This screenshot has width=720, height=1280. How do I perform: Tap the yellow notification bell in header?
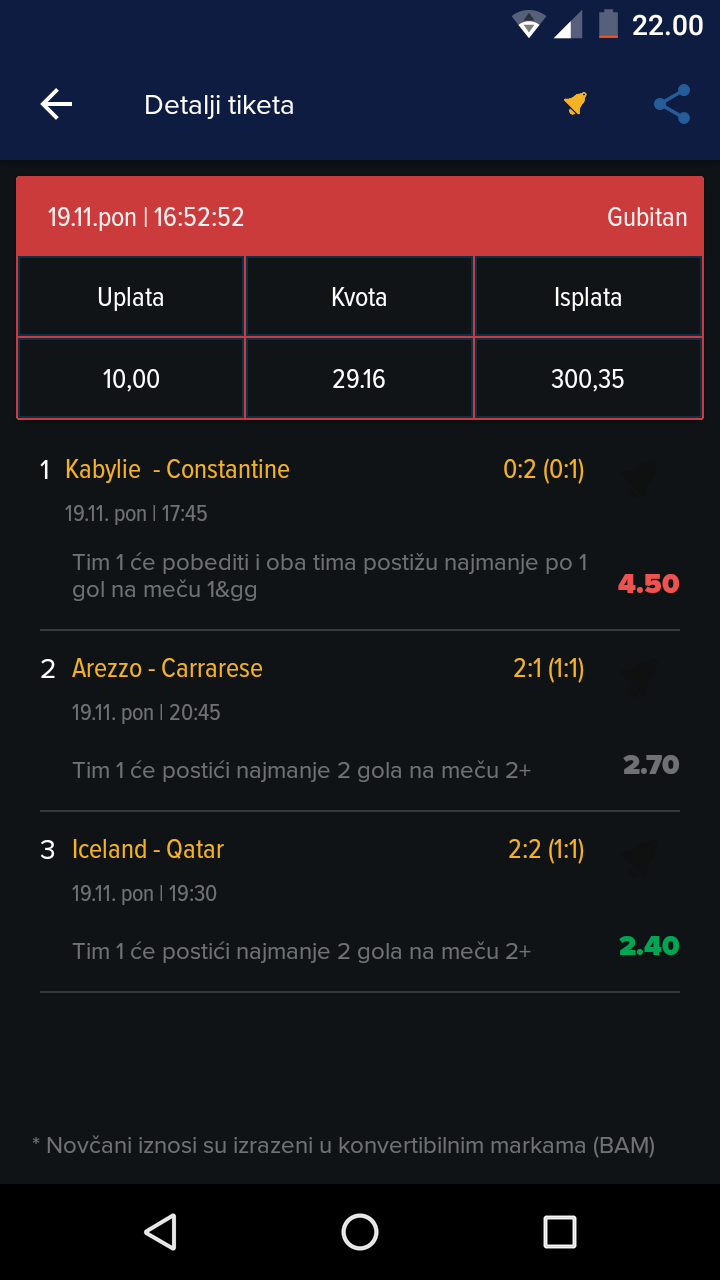click(575, 103)
